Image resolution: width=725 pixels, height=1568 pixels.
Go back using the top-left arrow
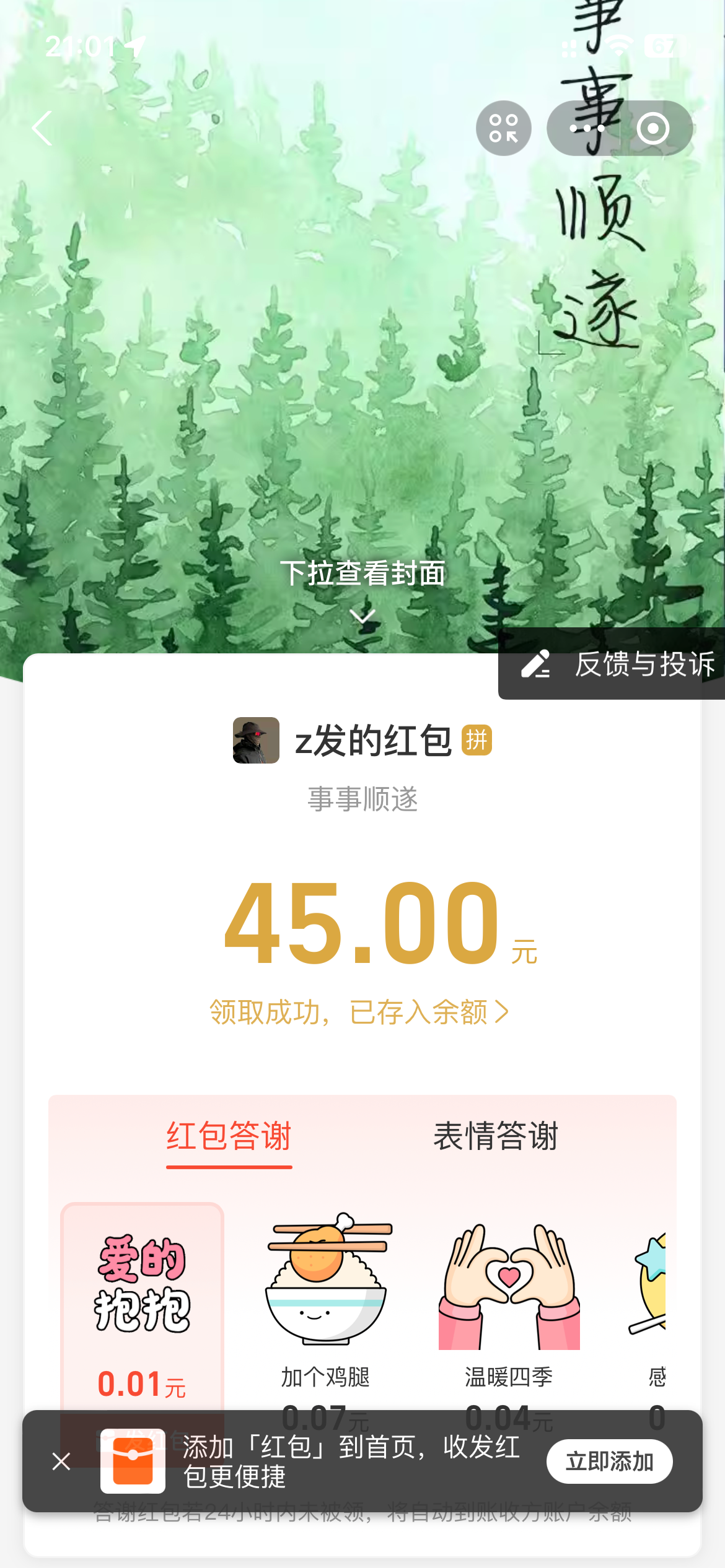pyautogui.click(x=42, y=128)
